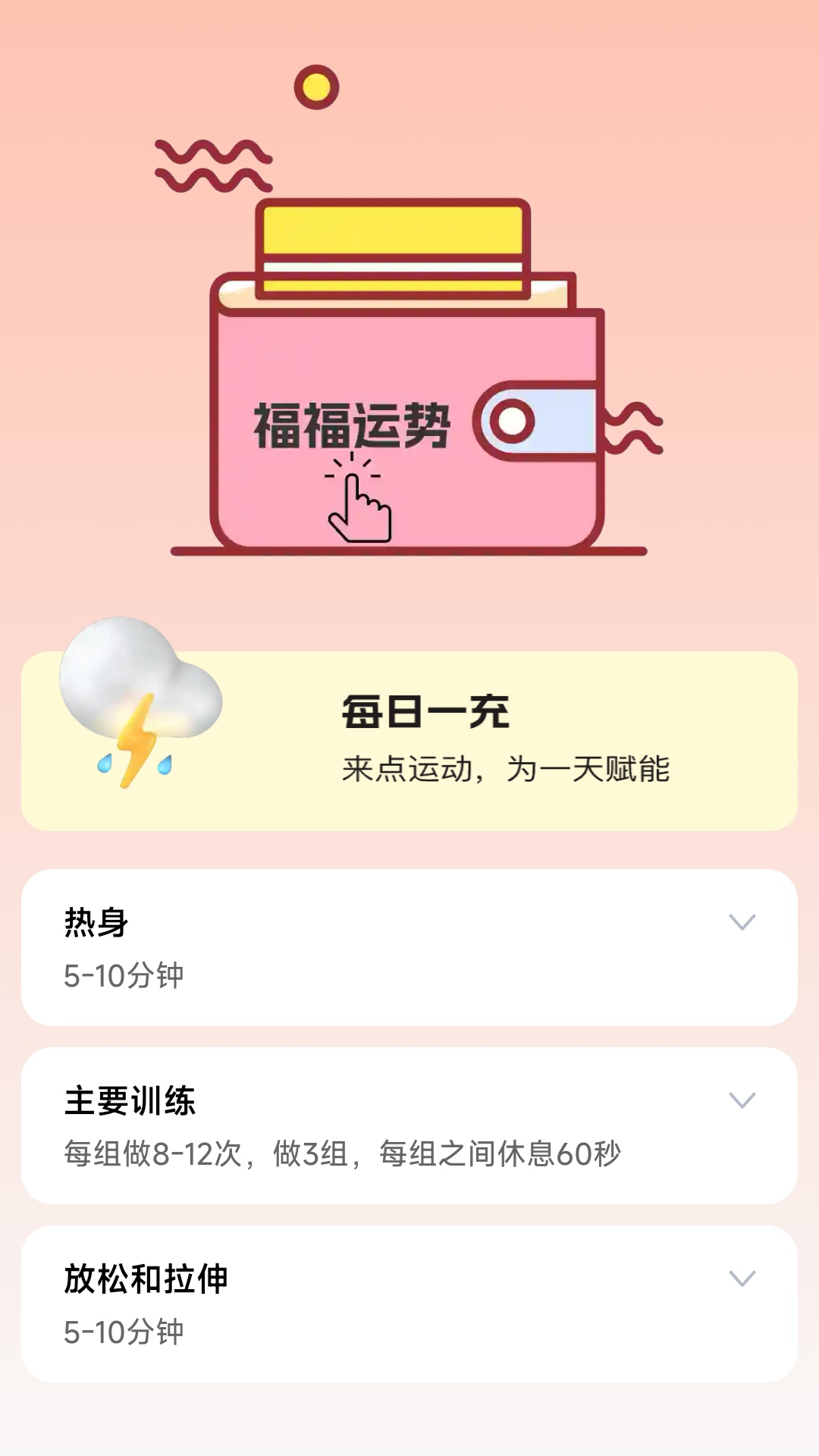Expand the 主要训练 section
This screenshot has width=819, height=1456.
tap(742, 1100)
